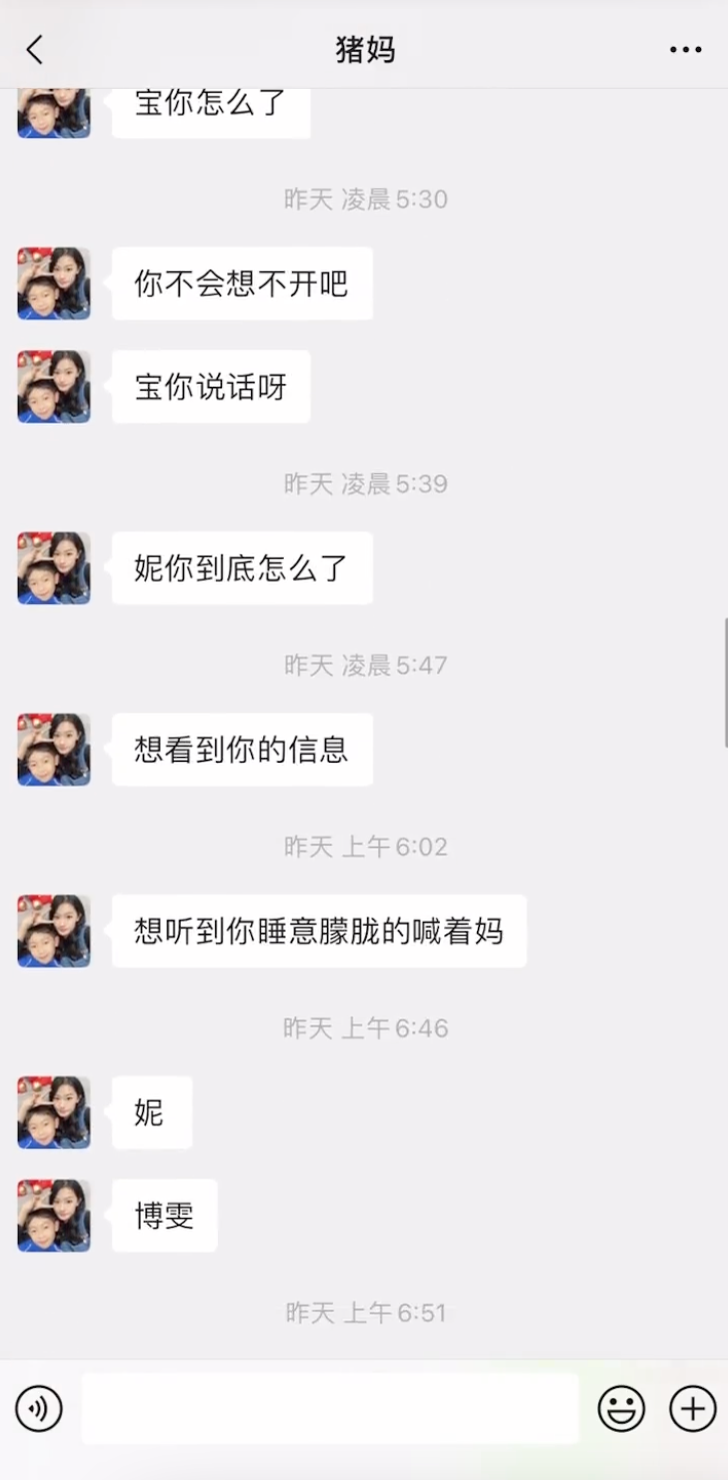Open sender avatar beside 你不会想不开吧
This screenshot has height=1480, width=728.
point(54,284)
